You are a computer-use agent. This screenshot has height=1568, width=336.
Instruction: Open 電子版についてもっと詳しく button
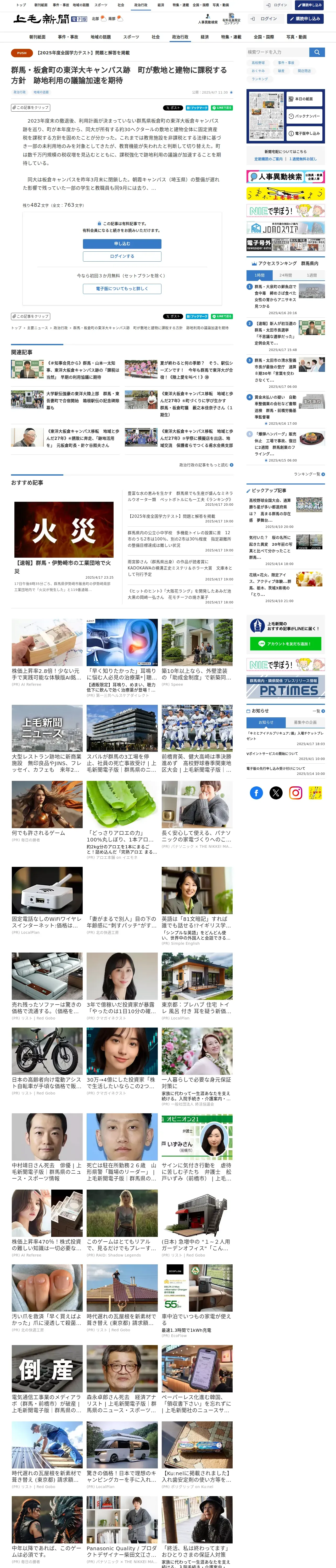pos(122,289)
